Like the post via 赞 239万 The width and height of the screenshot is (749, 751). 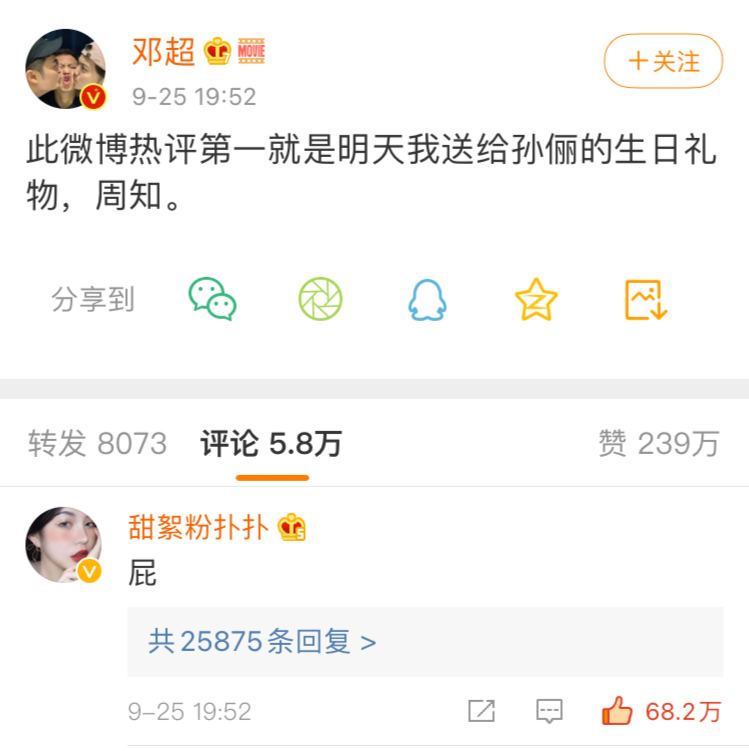pyautogui.click(x=659, y=444)
